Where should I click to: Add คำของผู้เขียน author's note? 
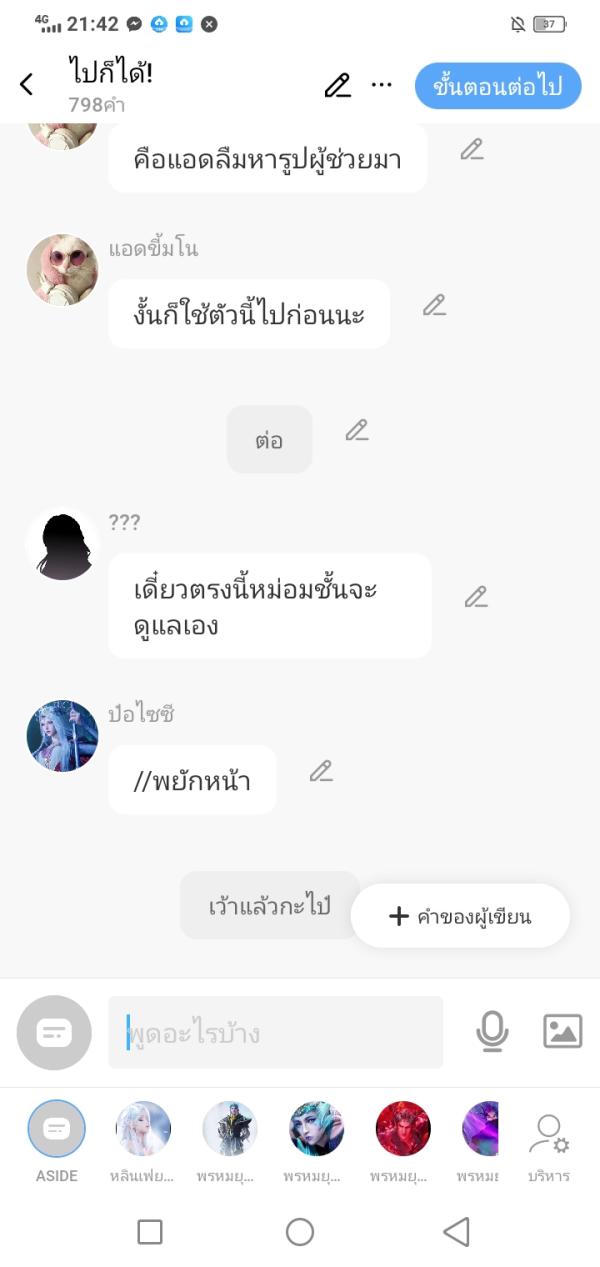pyautogui.click(x=460, y=915)
